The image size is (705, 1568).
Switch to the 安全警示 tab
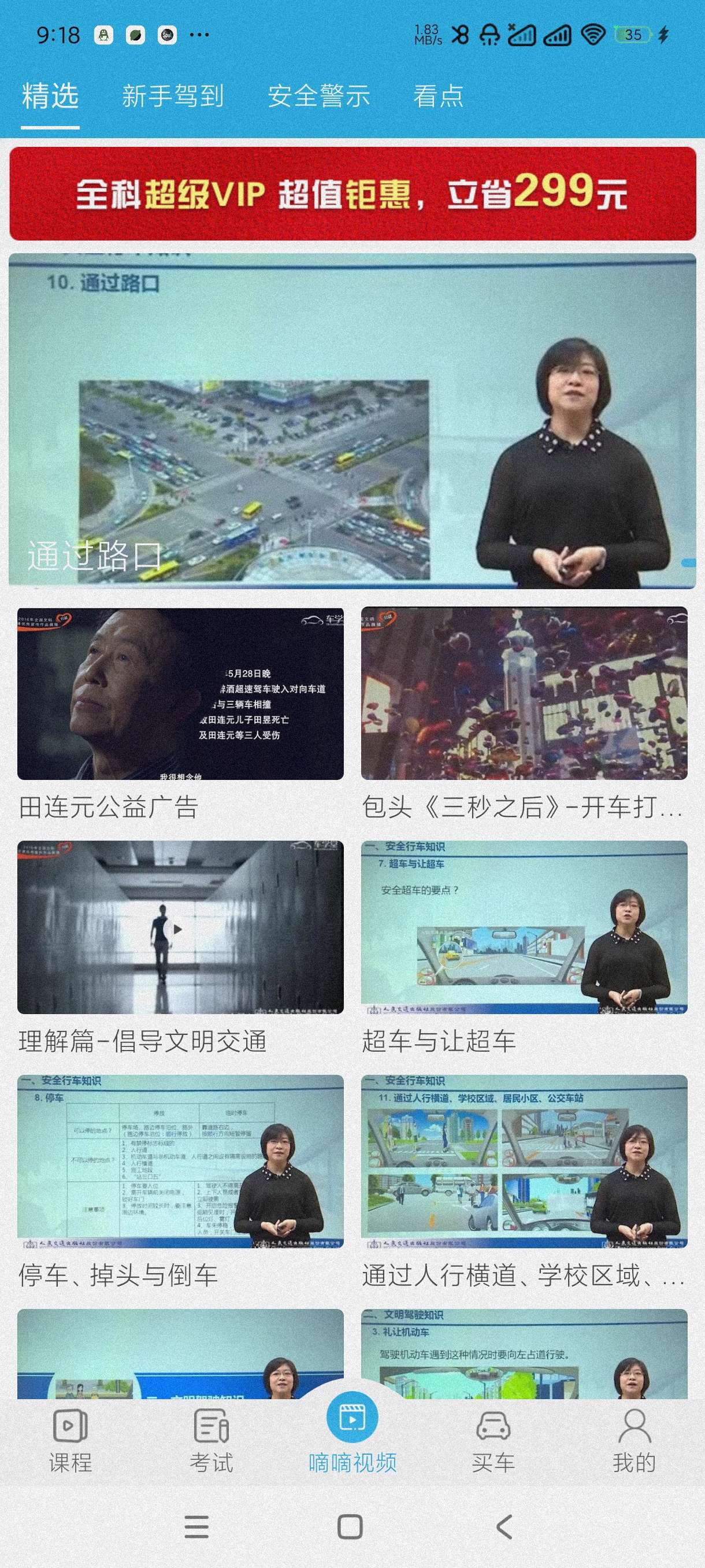[x=319, y=96]
